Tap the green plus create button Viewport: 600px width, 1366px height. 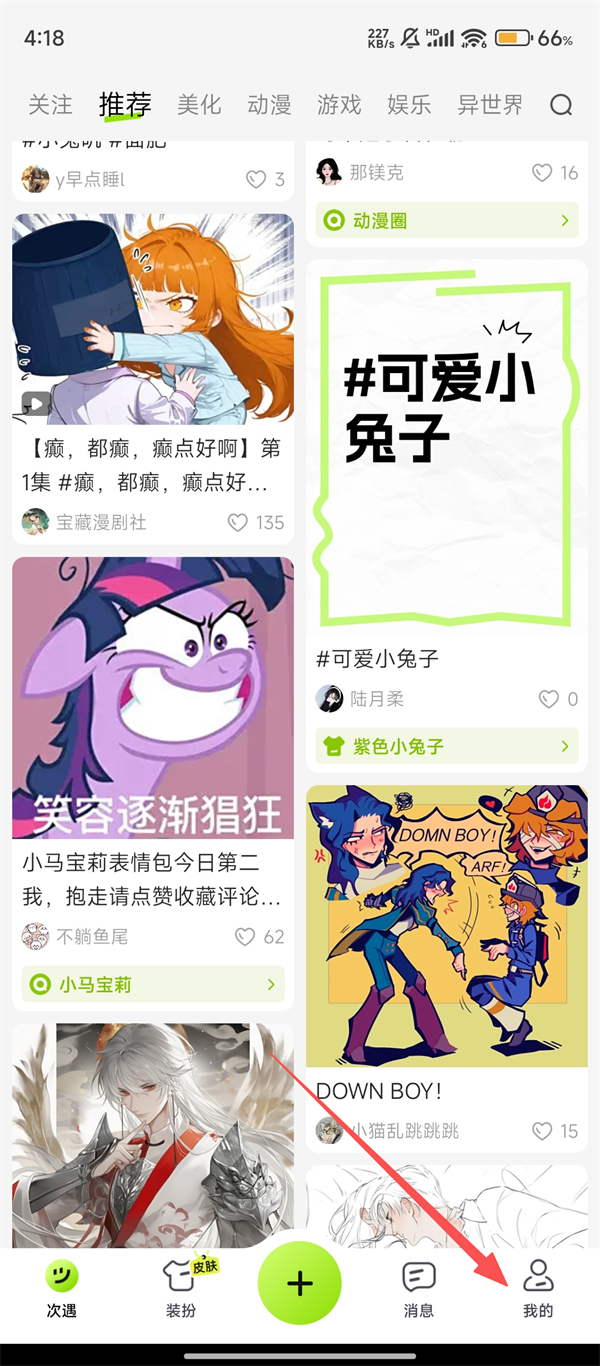(300, 1284)
